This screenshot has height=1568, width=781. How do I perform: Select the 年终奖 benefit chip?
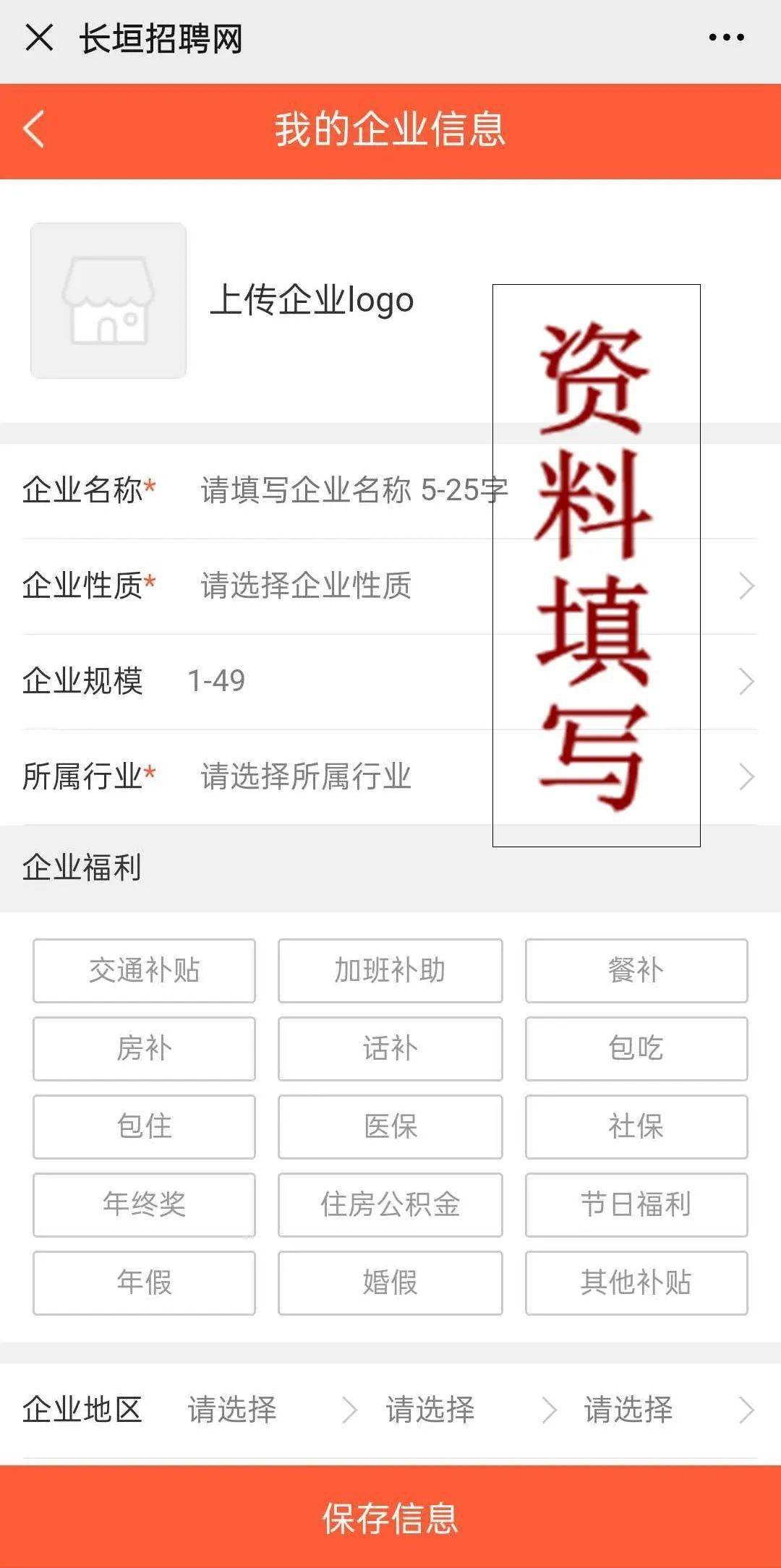(144, 1204)
